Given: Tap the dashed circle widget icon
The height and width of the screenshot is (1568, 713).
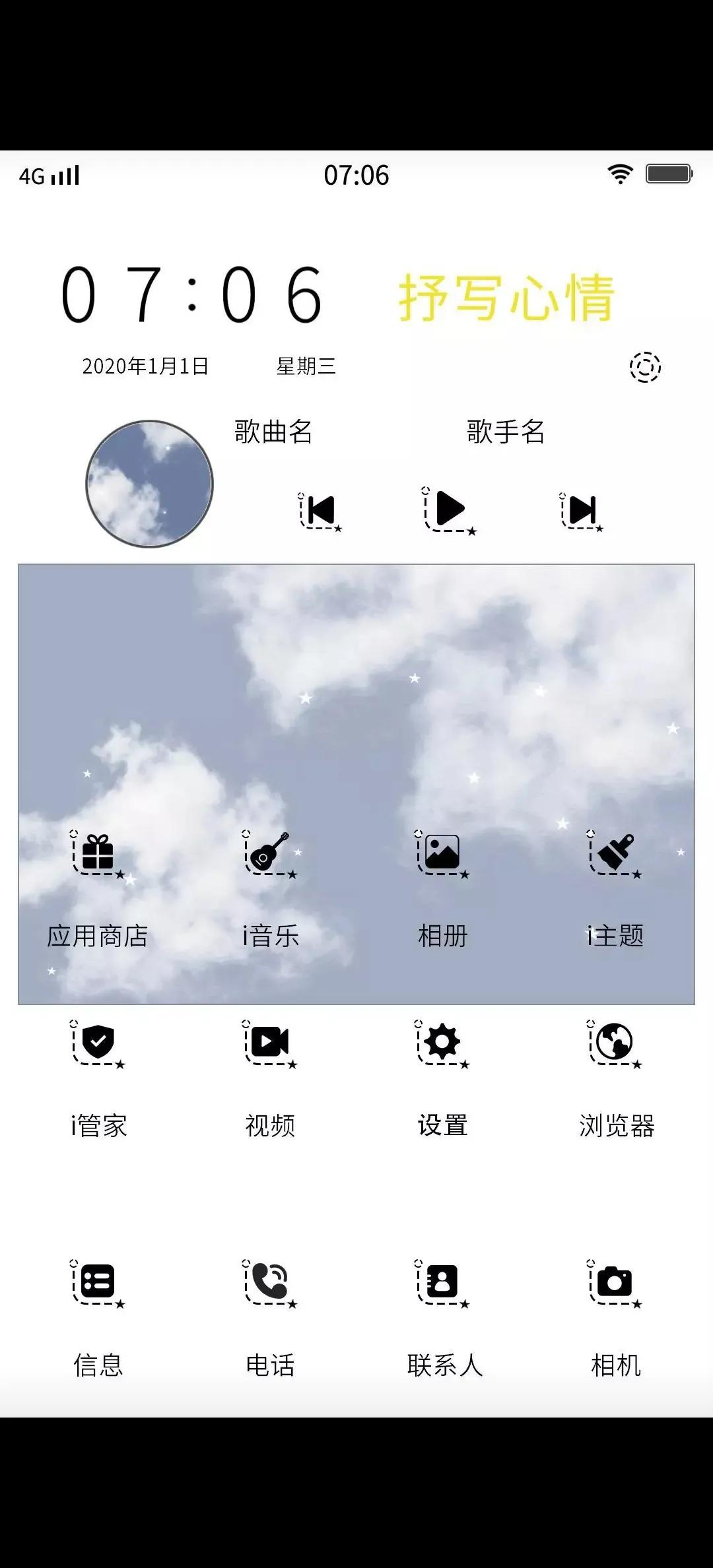Looking at the screenshot, I should 645,368.
